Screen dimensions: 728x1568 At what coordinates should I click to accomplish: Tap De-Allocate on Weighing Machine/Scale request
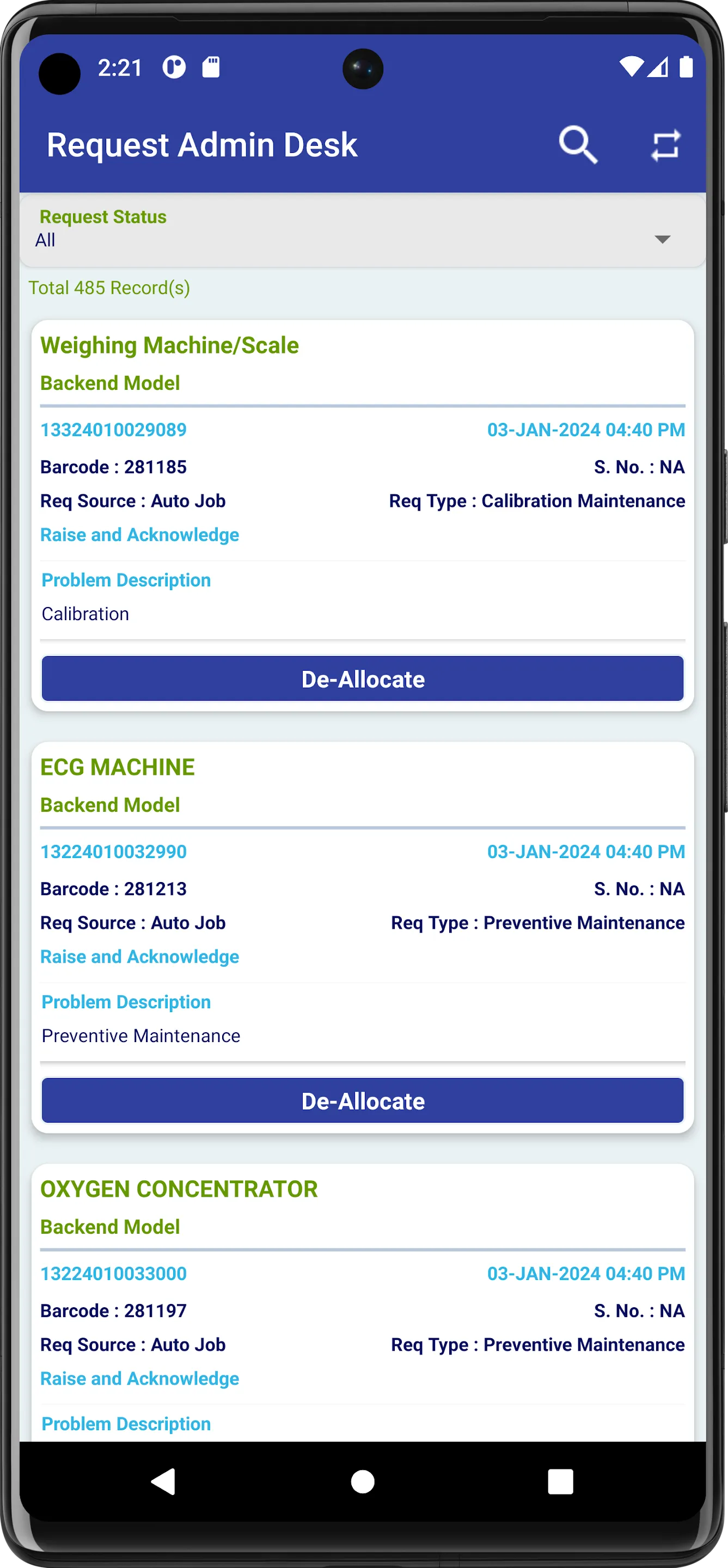363,679
